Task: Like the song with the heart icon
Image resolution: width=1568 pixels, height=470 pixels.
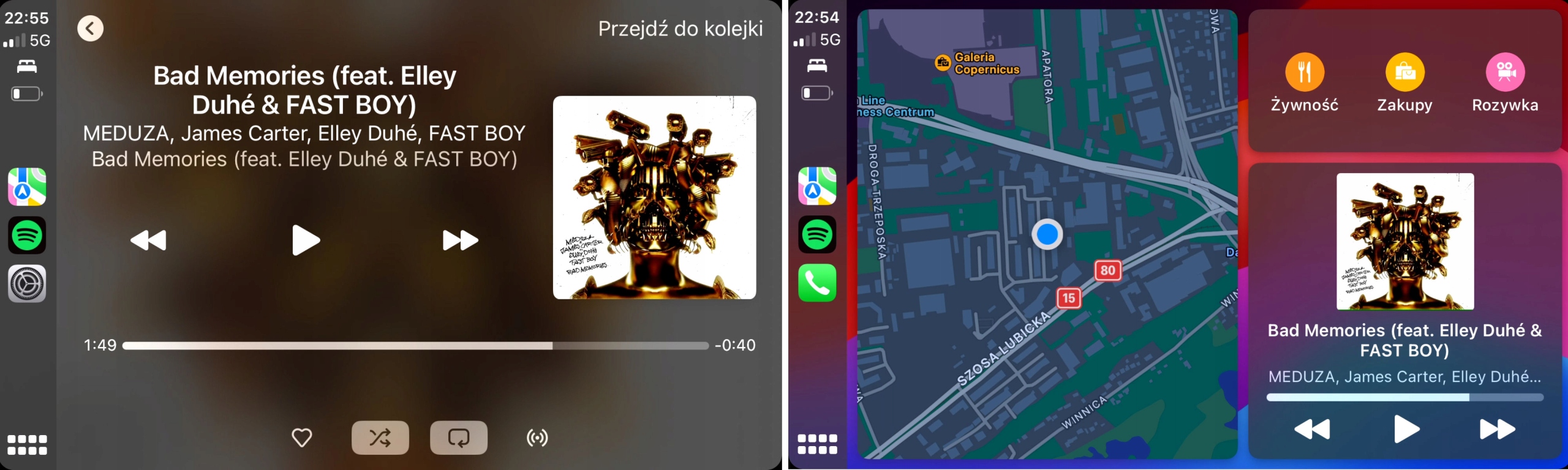Action: 301,438
